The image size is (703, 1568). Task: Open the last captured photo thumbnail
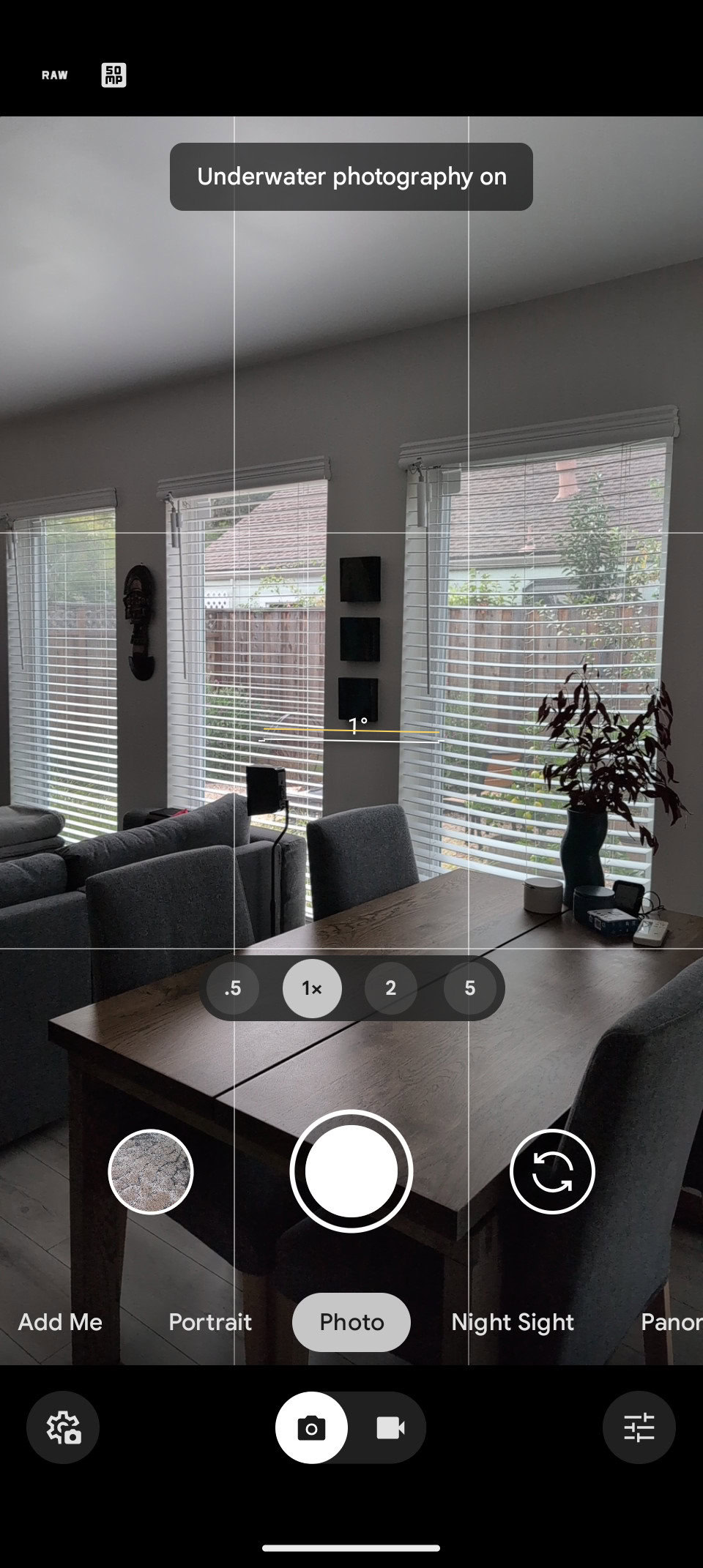tap(151, 1171)
